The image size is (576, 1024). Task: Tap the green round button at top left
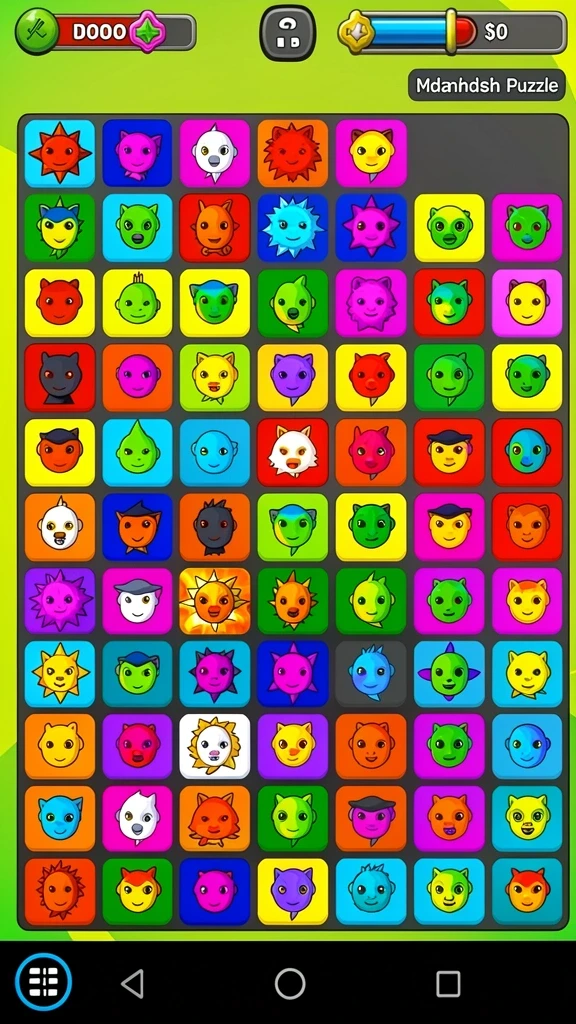coord(37,31)
